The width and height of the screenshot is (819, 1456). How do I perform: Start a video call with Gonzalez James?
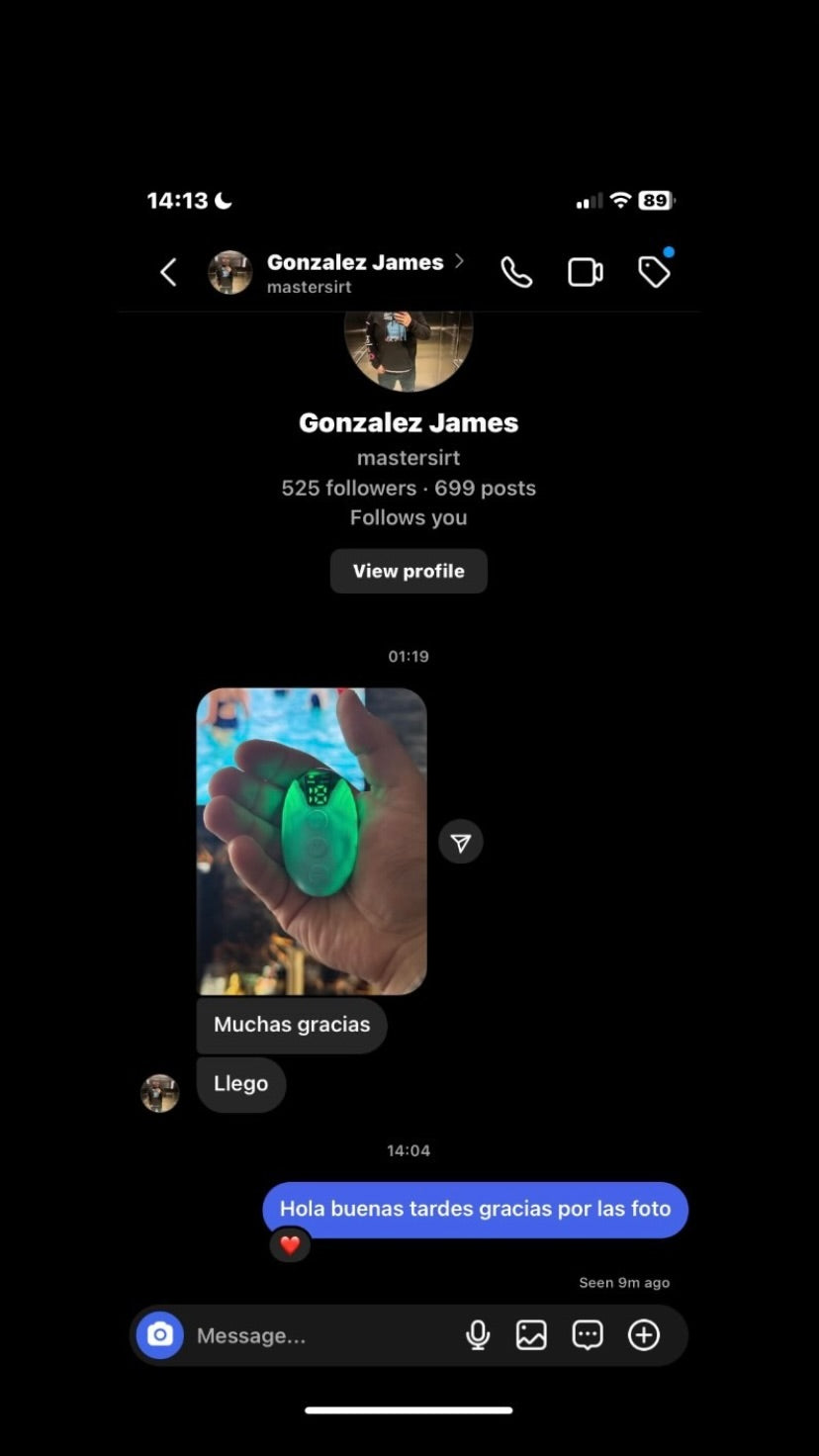coord(585,272)
